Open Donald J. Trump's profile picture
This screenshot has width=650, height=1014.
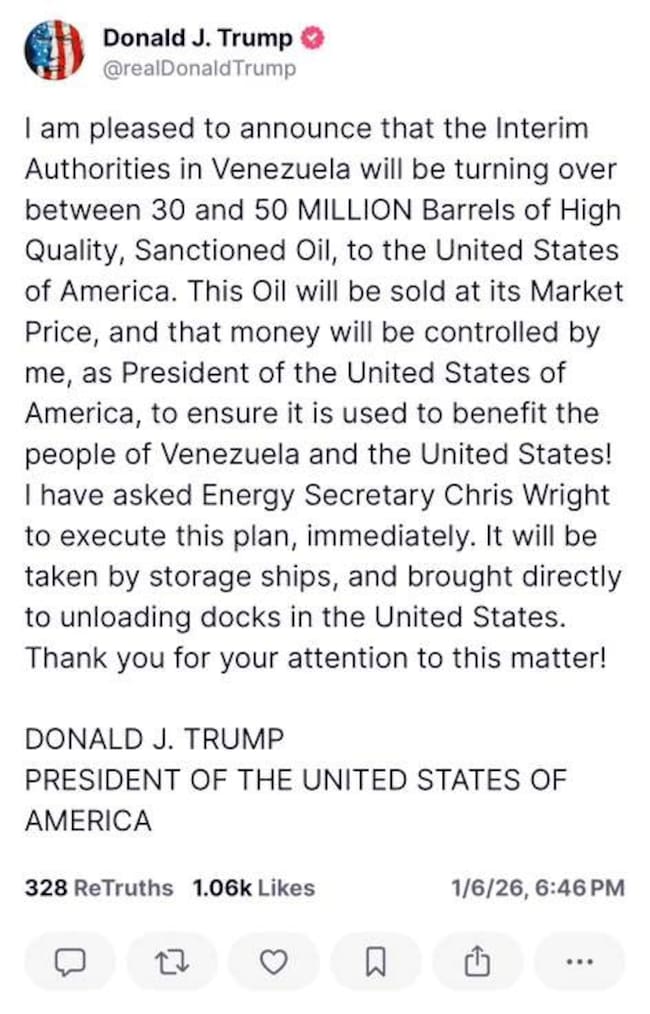[x=54, y=50]
